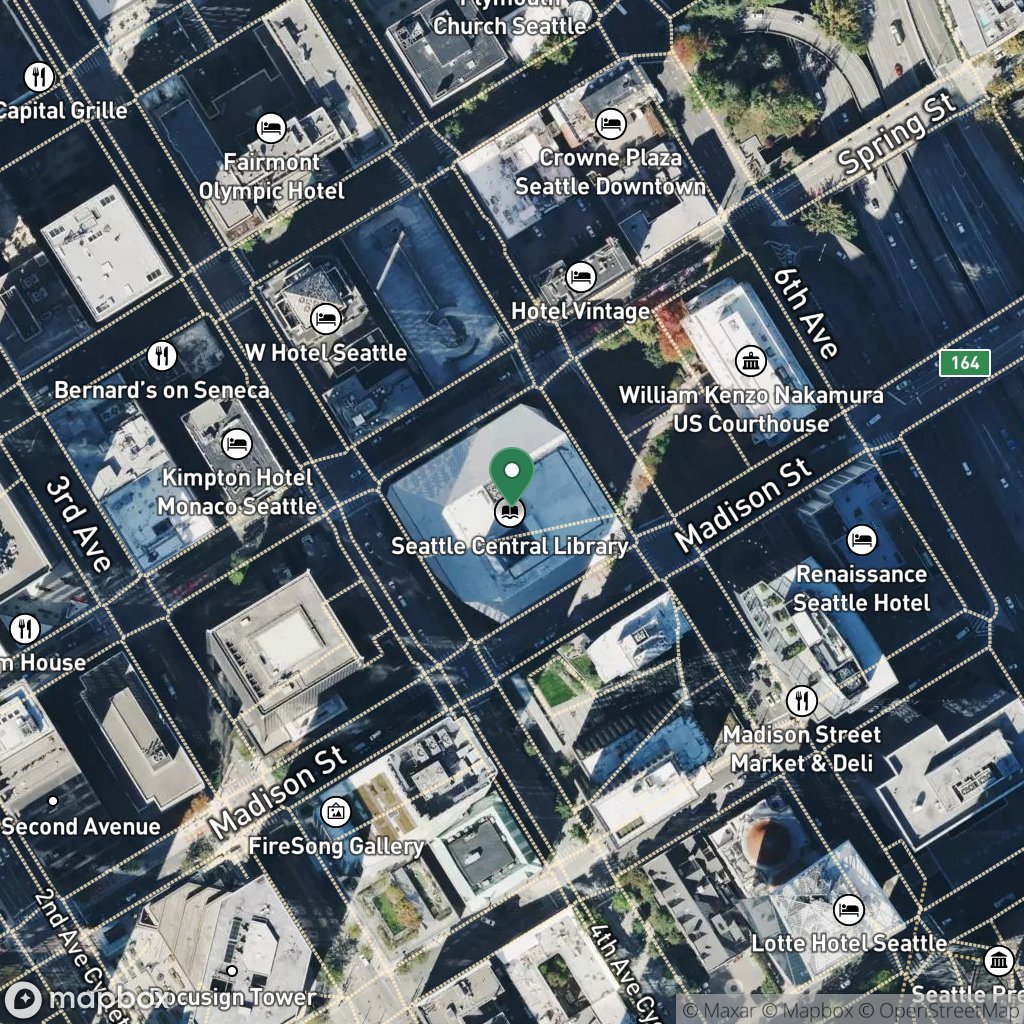Viewport: 1024px width, 1024px height.
Task: Select the W Hotel Seattle marker
Action: [326, 319]
